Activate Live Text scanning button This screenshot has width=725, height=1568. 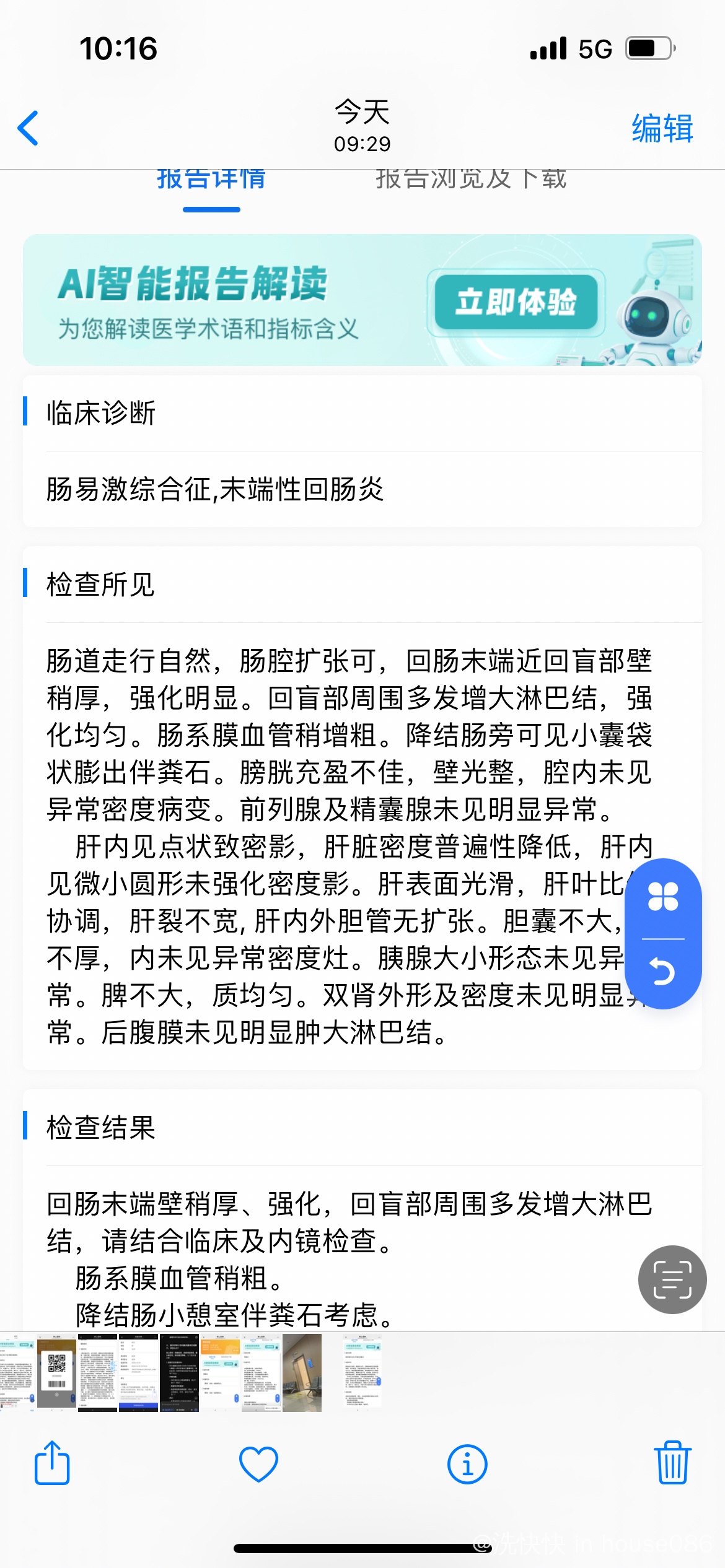click(672, 1279)
